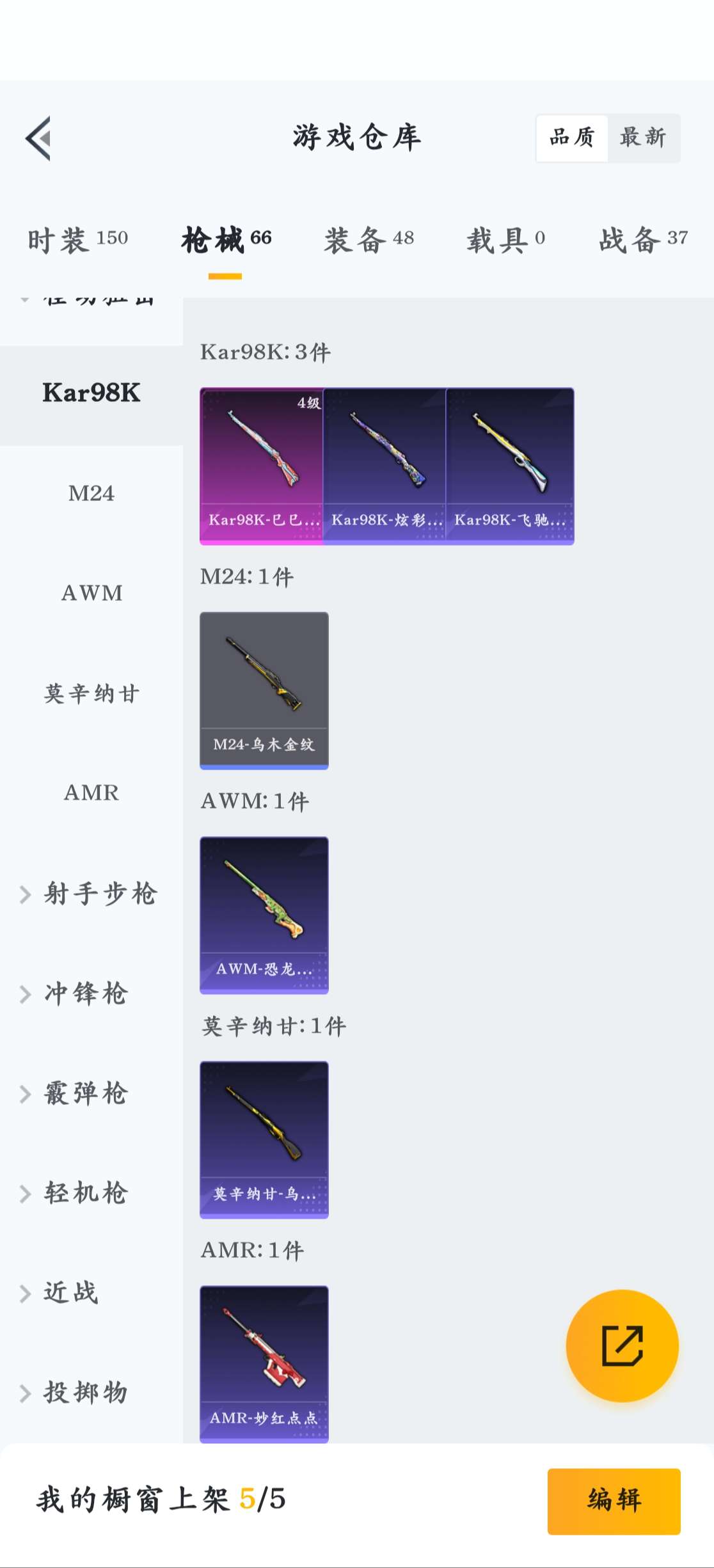Screen dimensions: 714x1568
Task: Expand the 冲锋枪 category
Action: 91,994
